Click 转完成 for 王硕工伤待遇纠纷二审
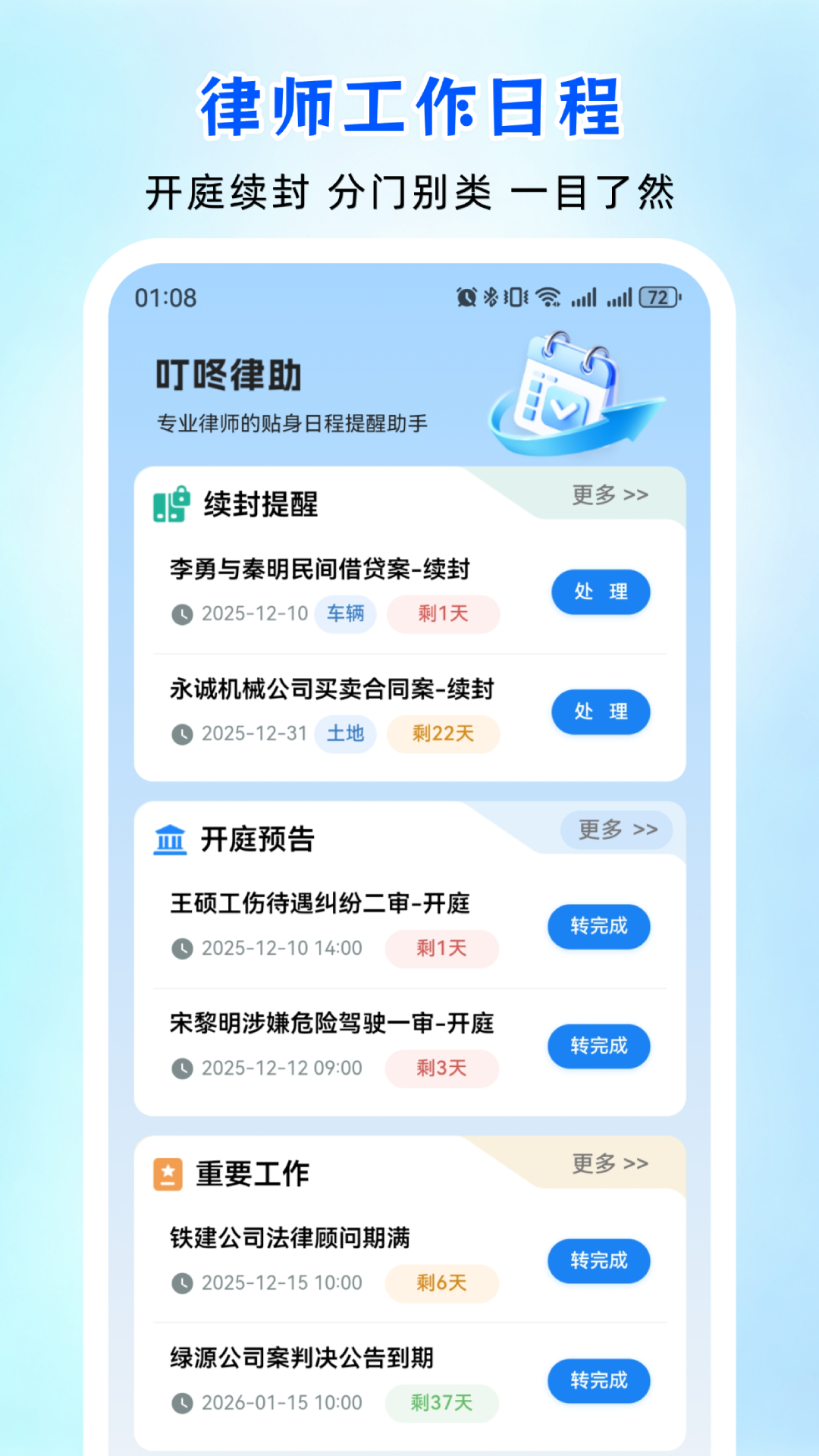This screenshot has height=1456, width=819. click(x=598, y=927)
